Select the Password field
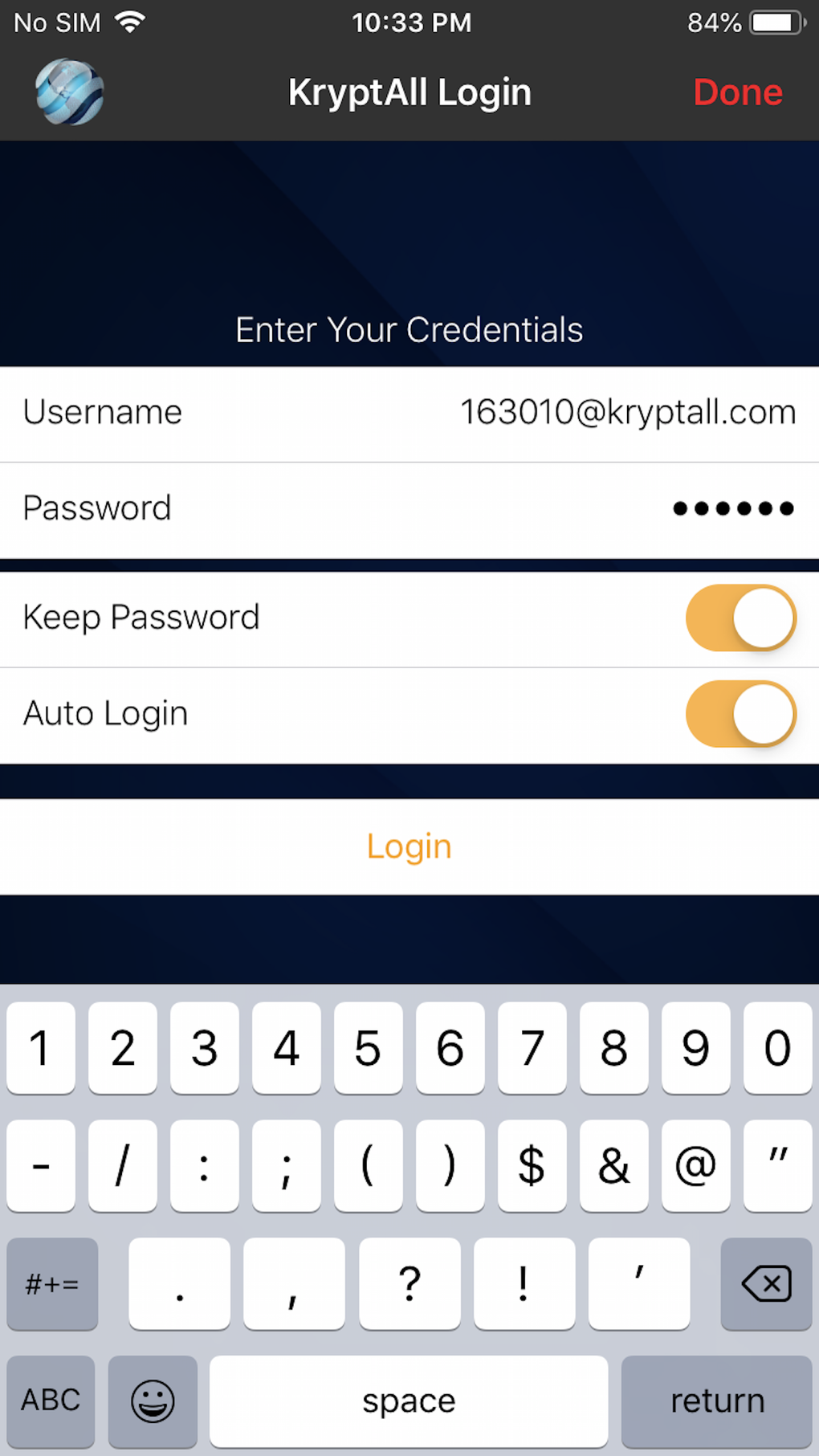This screenshot has height=1456, width=819. pos(409,510)
